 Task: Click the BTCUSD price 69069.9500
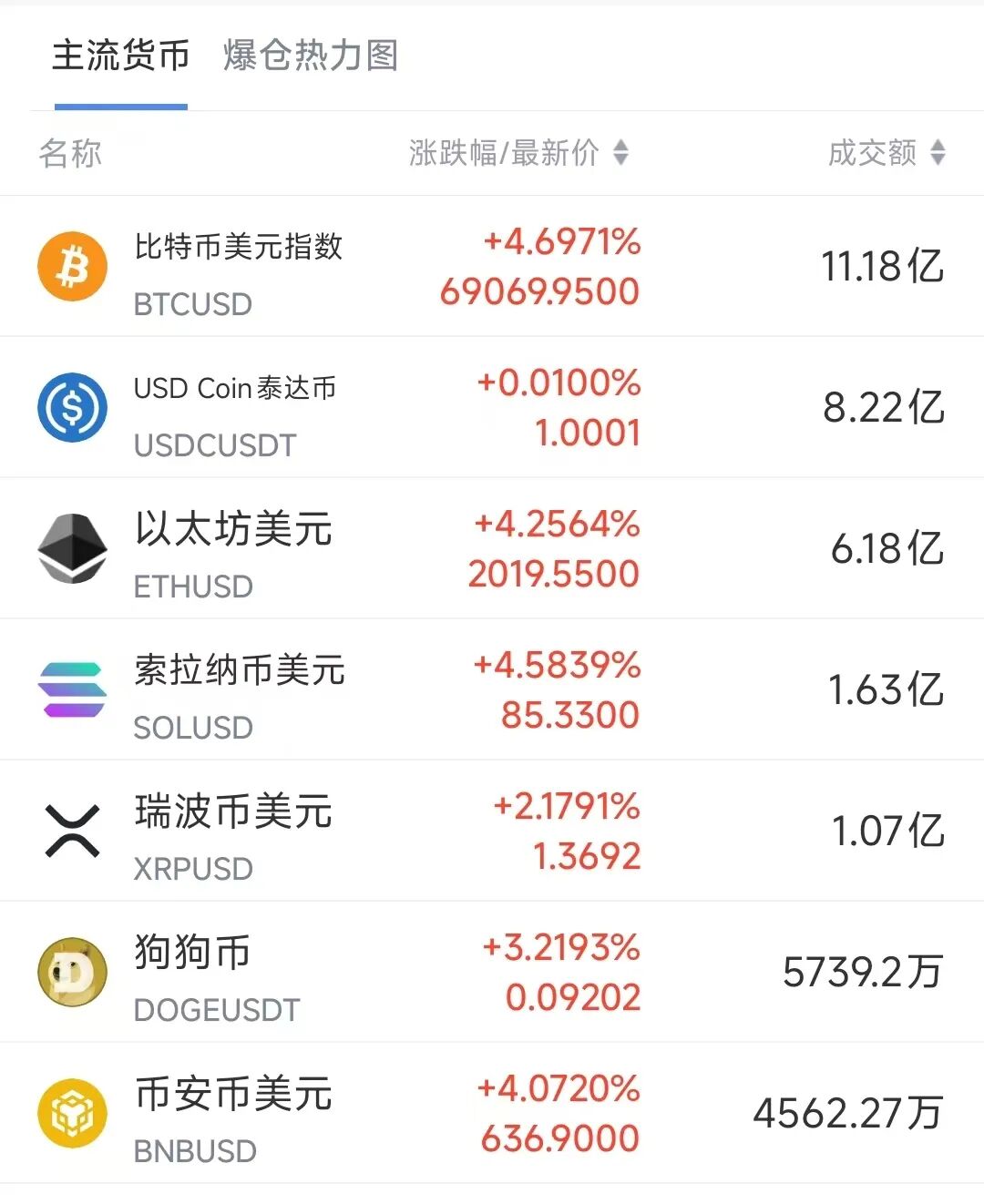click(x=538, y=292)
